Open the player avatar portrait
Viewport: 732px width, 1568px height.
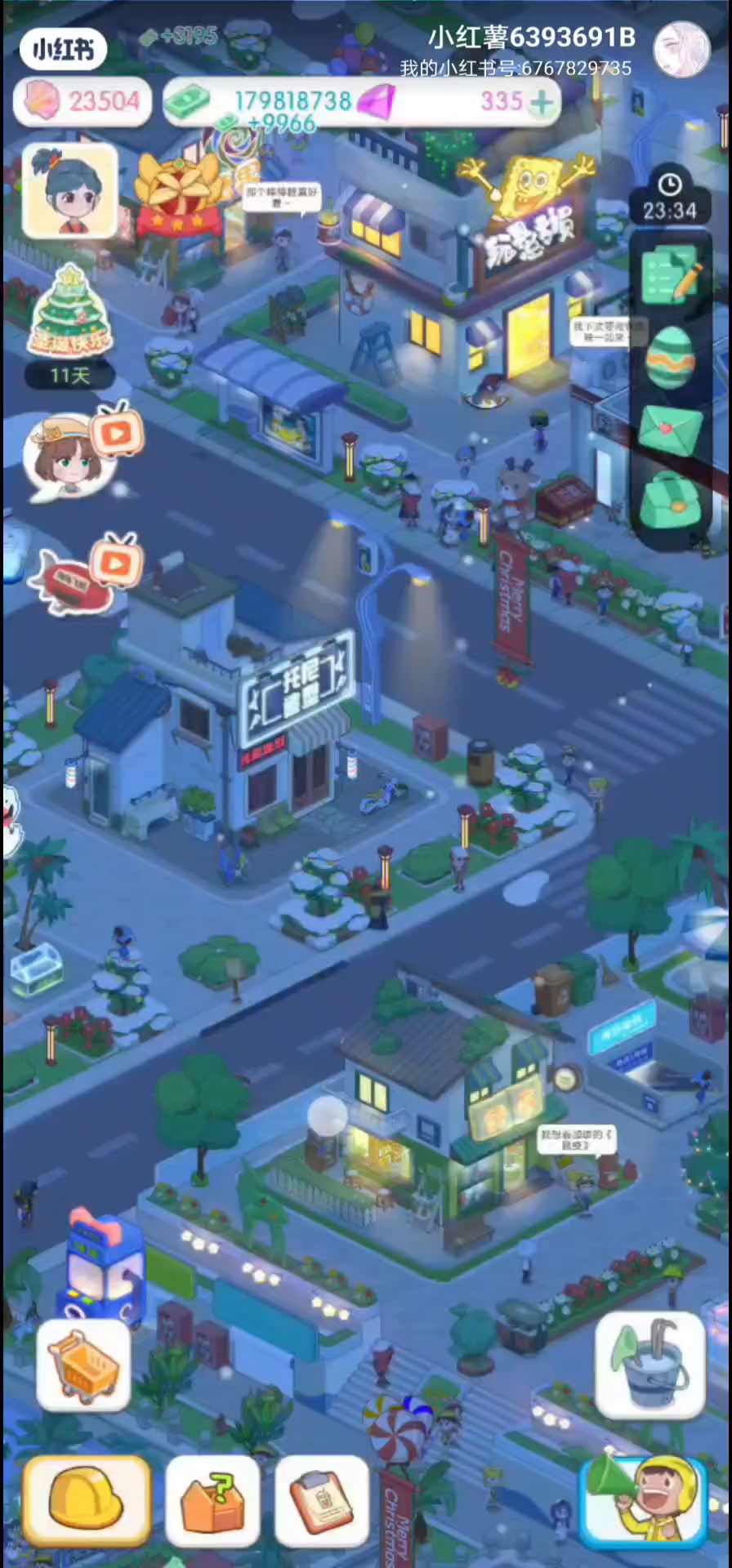pyautogui.click(x=69, y=190)
